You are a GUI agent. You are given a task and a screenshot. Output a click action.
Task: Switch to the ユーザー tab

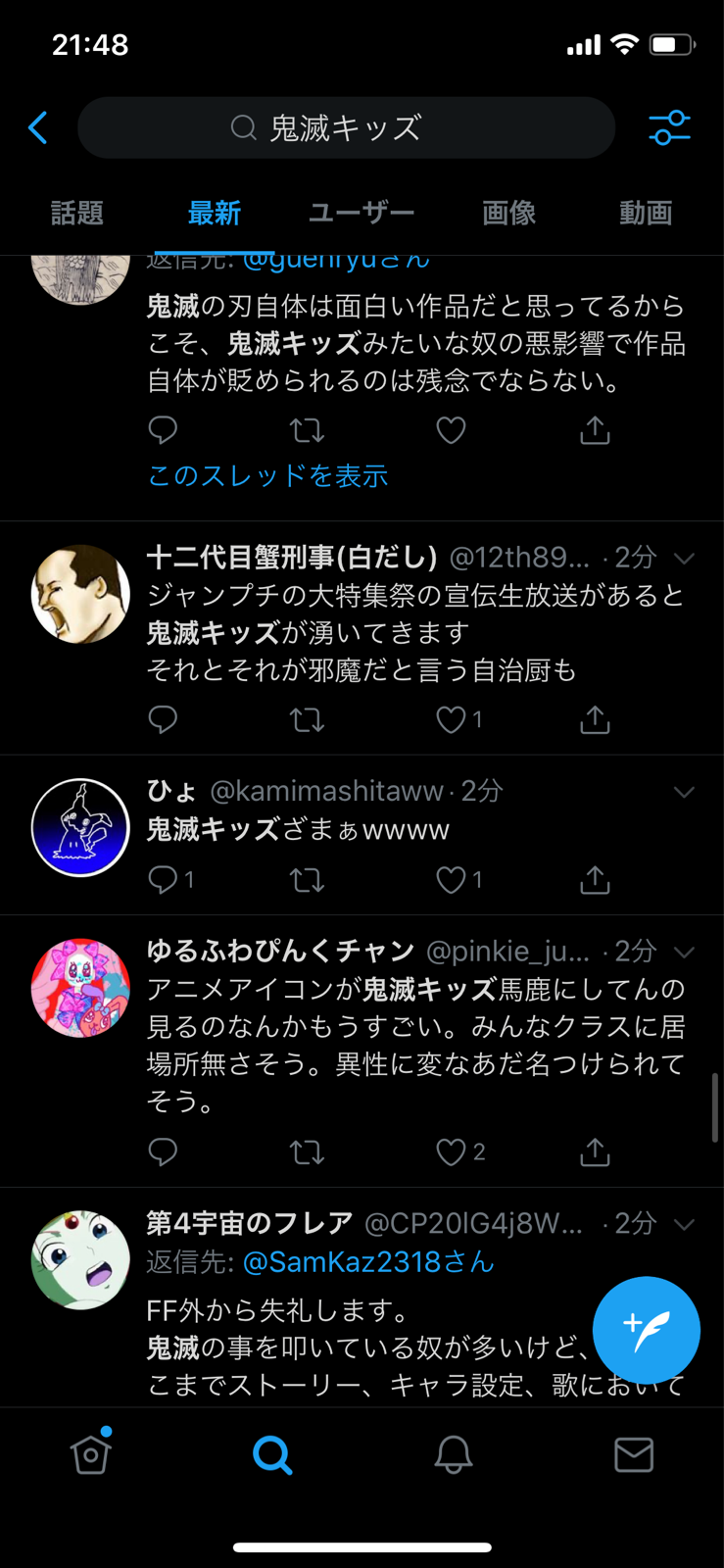[x=362, y=213]
